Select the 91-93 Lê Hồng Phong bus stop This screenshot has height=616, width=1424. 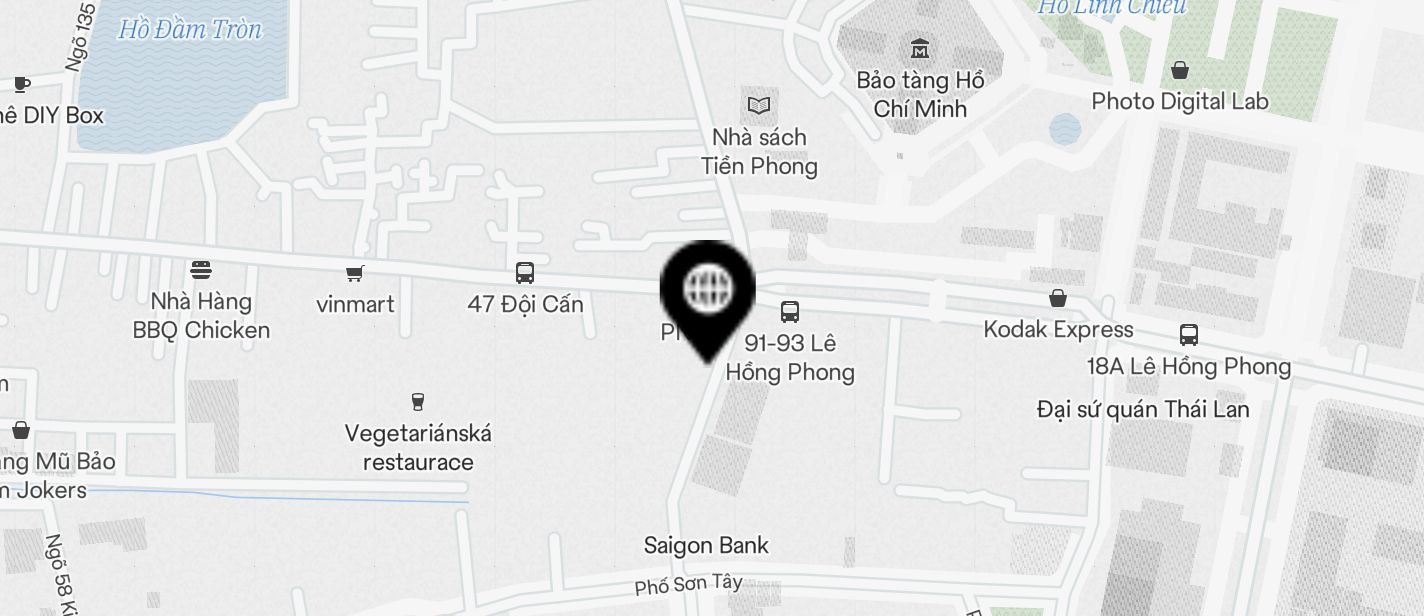790,312
